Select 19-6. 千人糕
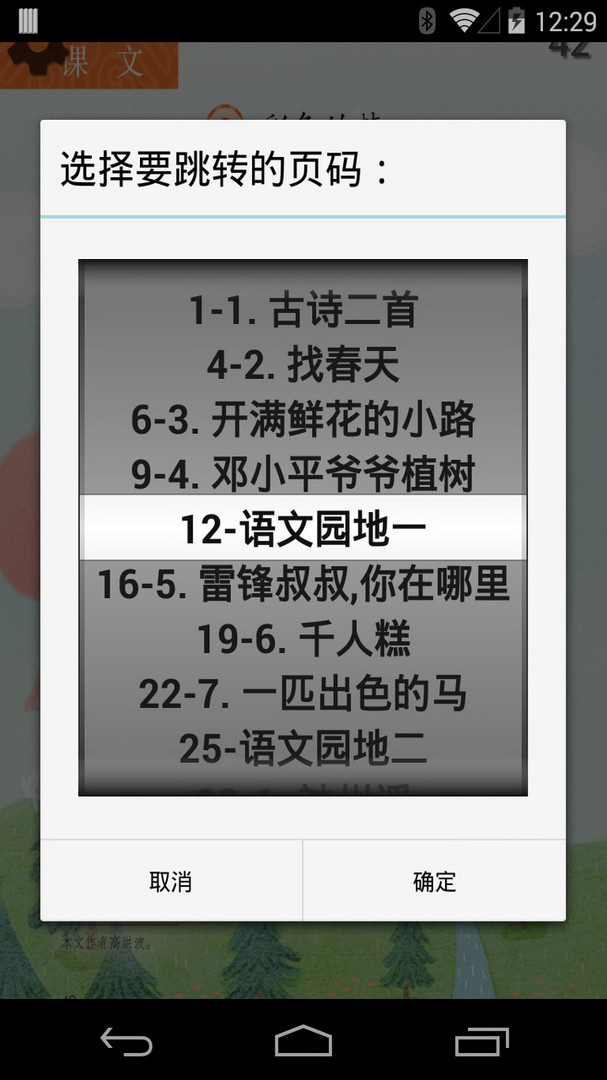The image size is (607, 1080). (x=303, y=639)
